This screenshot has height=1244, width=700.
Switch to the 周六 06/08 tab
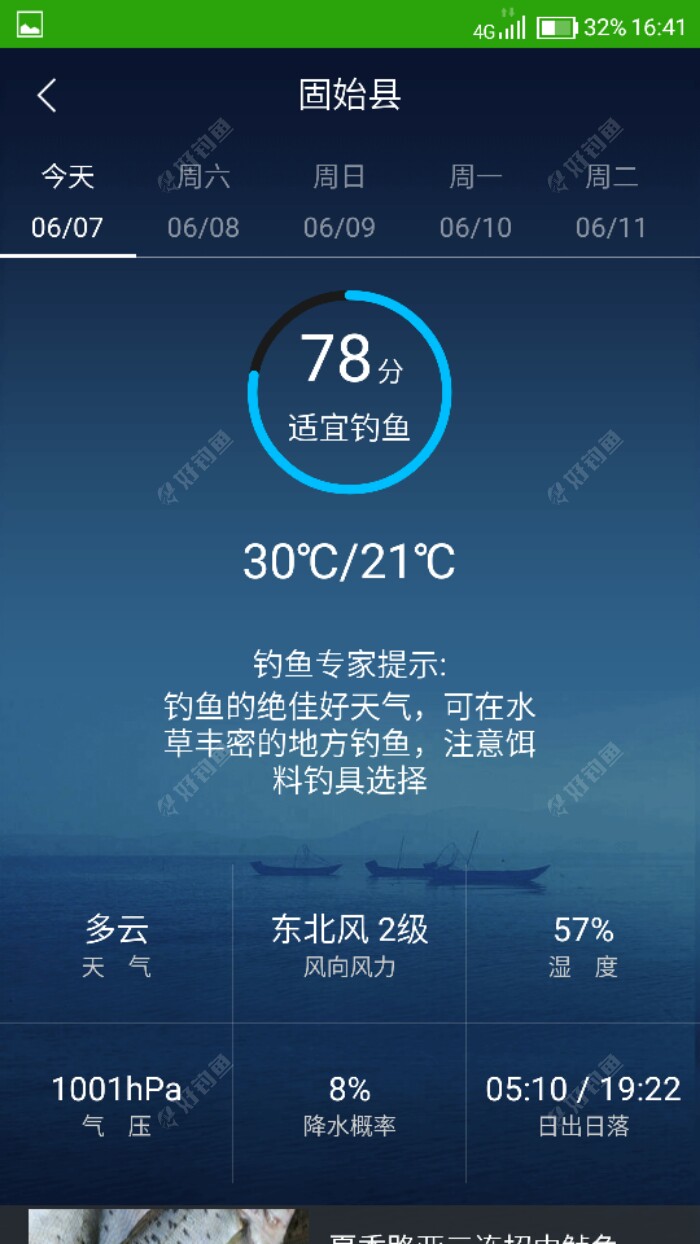[x=204, y=203]
